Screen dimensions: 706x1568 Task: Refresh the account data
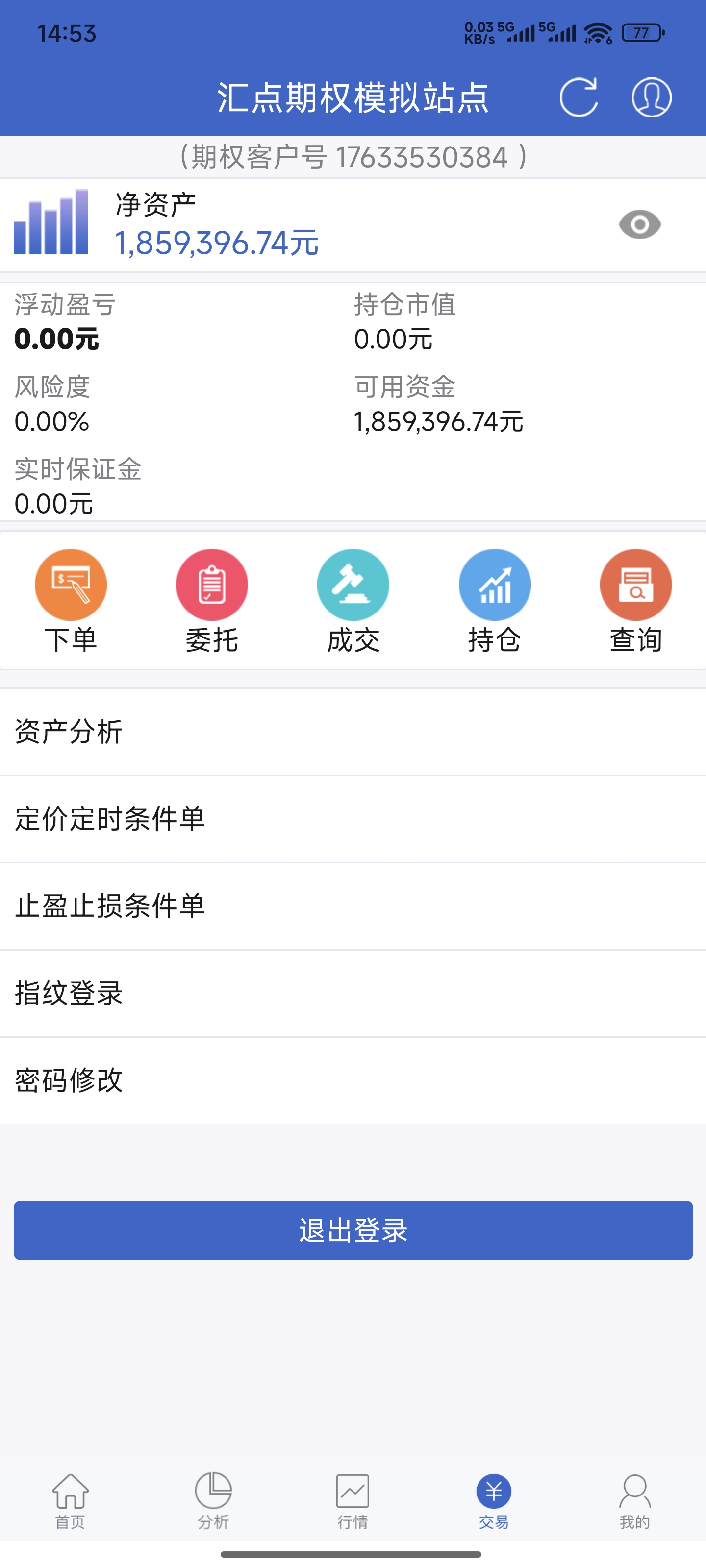[x=578, y=98]
